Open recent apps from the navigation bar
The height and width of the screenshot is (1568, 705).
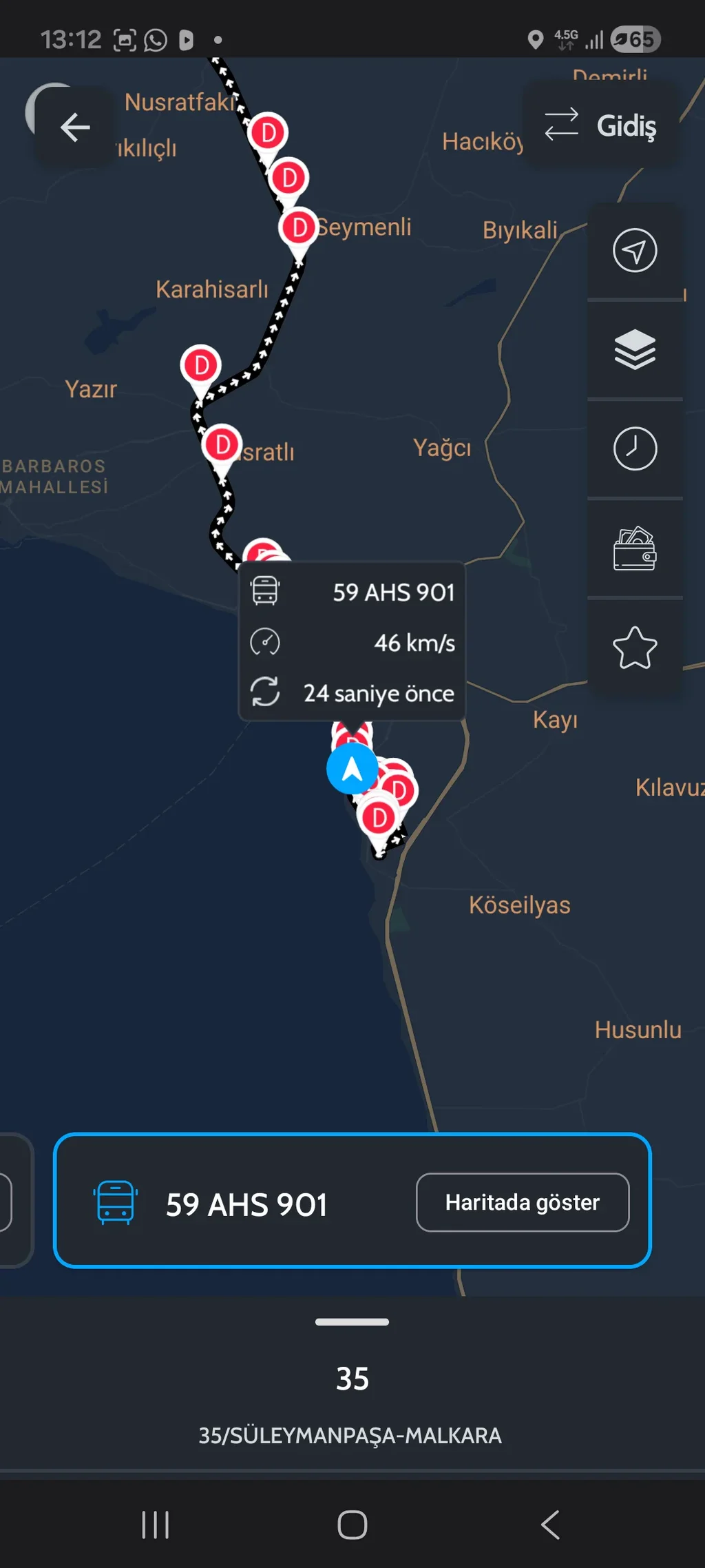pyautogui.click(x=156, y=1525)
